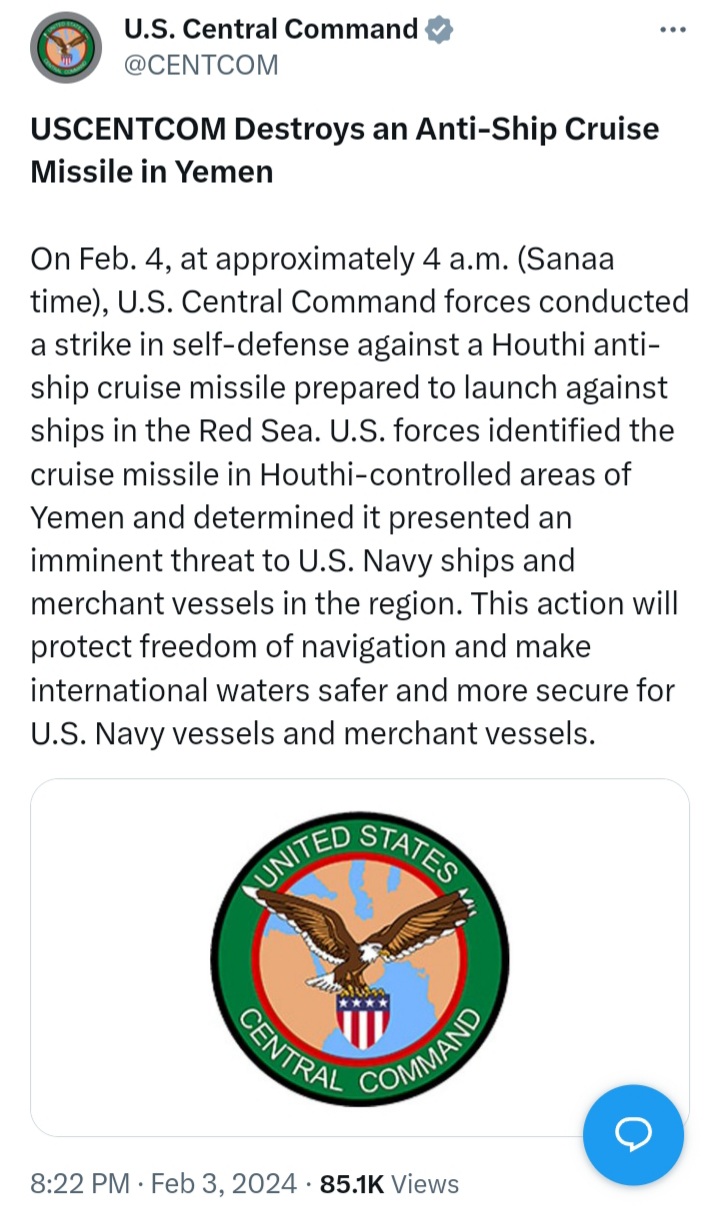Open the CENTCOM profile avatar
Image resolution: width=720 pixels, height=1216 pixels.
[x=68, y=47]
